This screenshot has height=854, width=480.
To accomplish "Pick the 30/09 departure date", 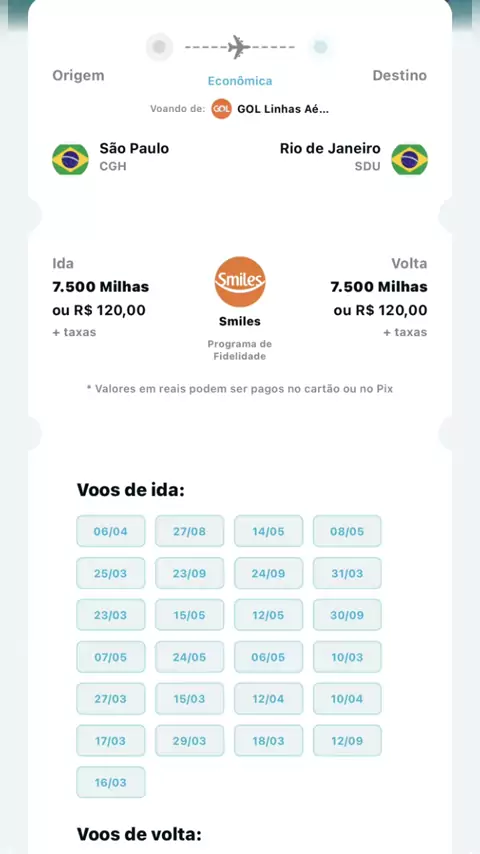I will point(347,615).
